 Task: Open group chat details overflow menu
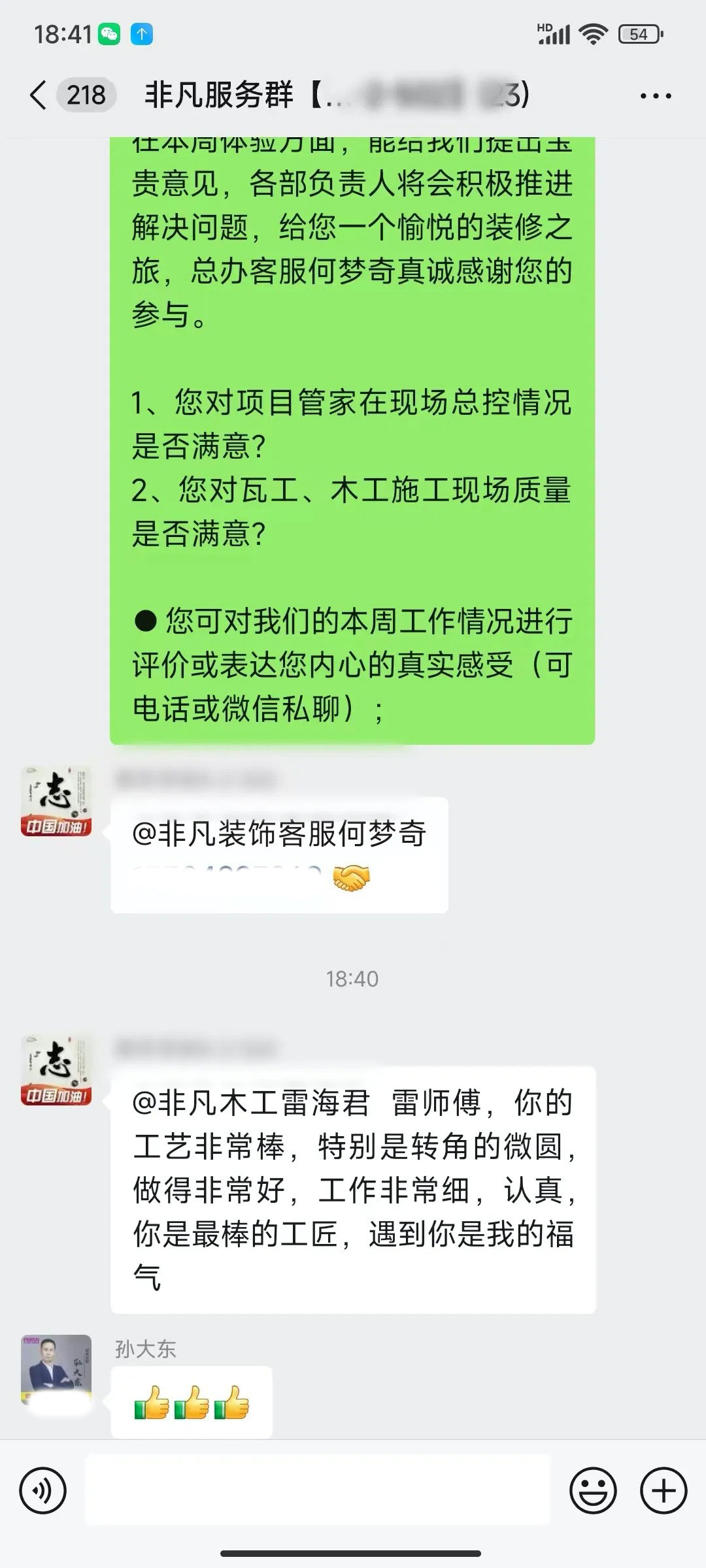[655, 96]
